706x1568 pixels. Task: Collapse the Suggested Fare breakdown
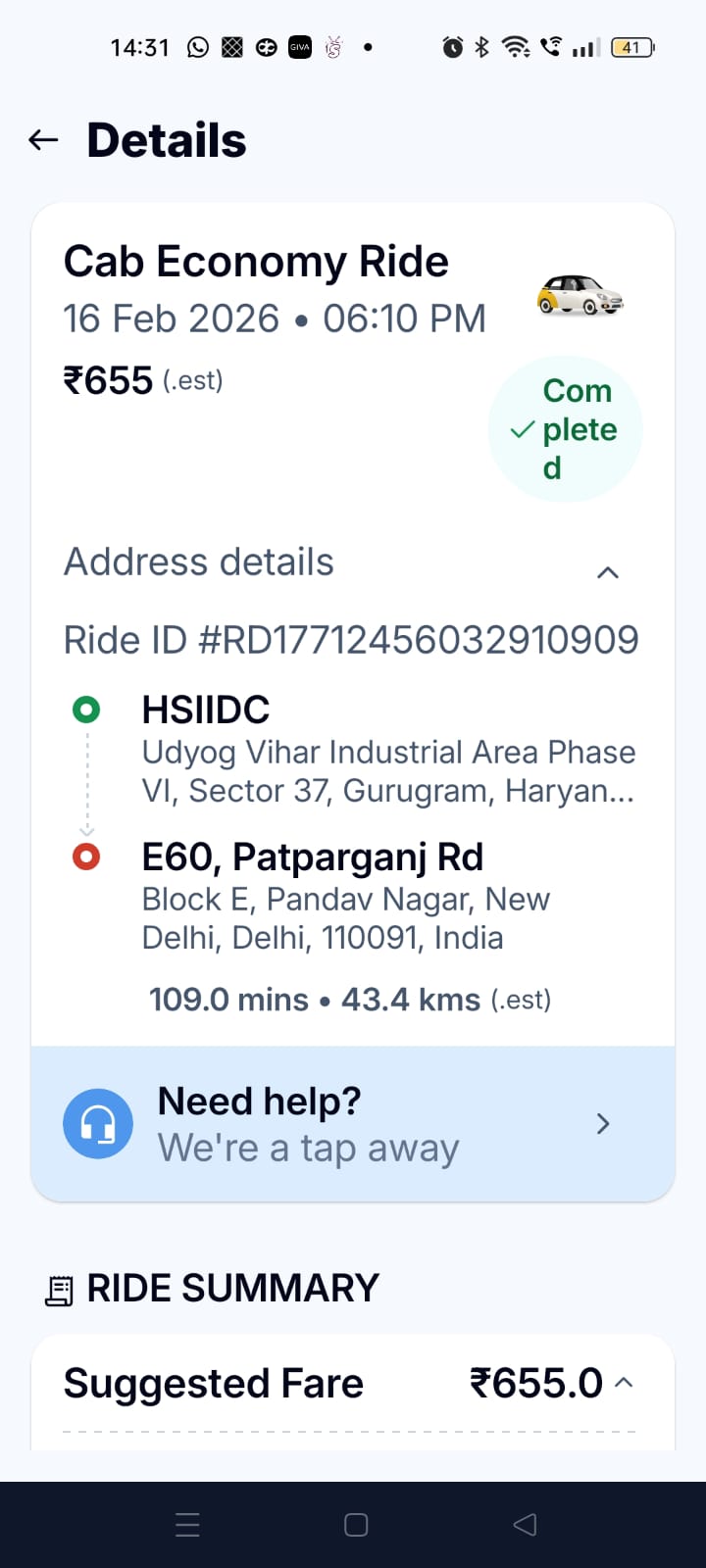click(x=624, y=1383)
